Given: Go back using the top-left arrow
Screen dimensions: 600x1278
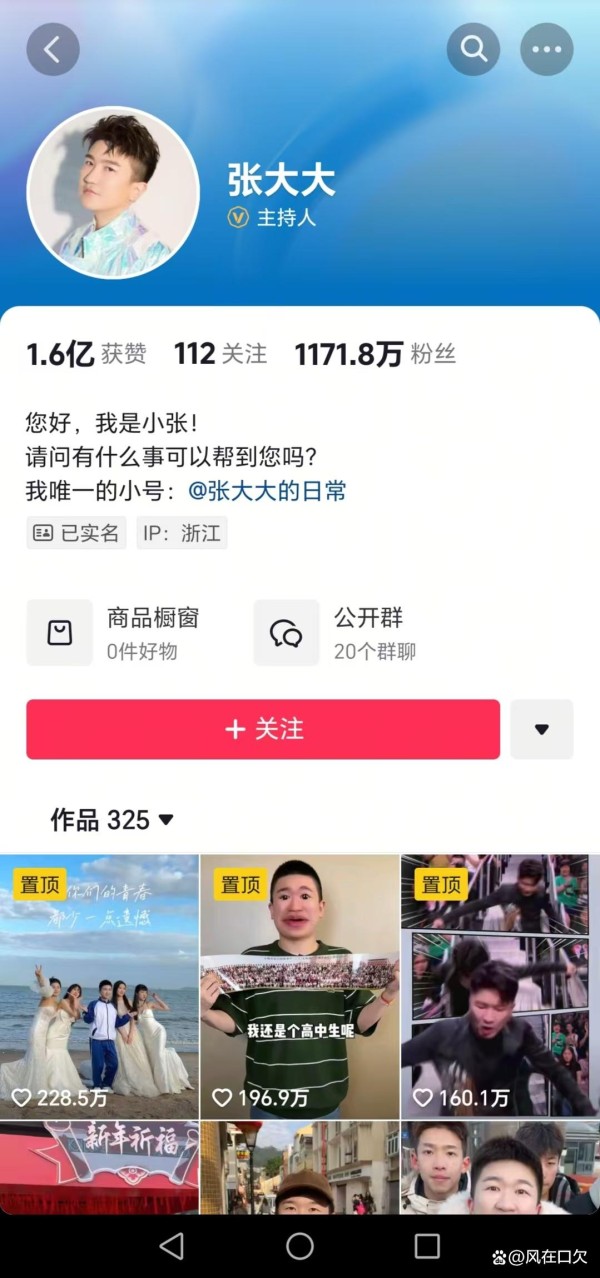Looking at the screenshot, I should point(53,49).
